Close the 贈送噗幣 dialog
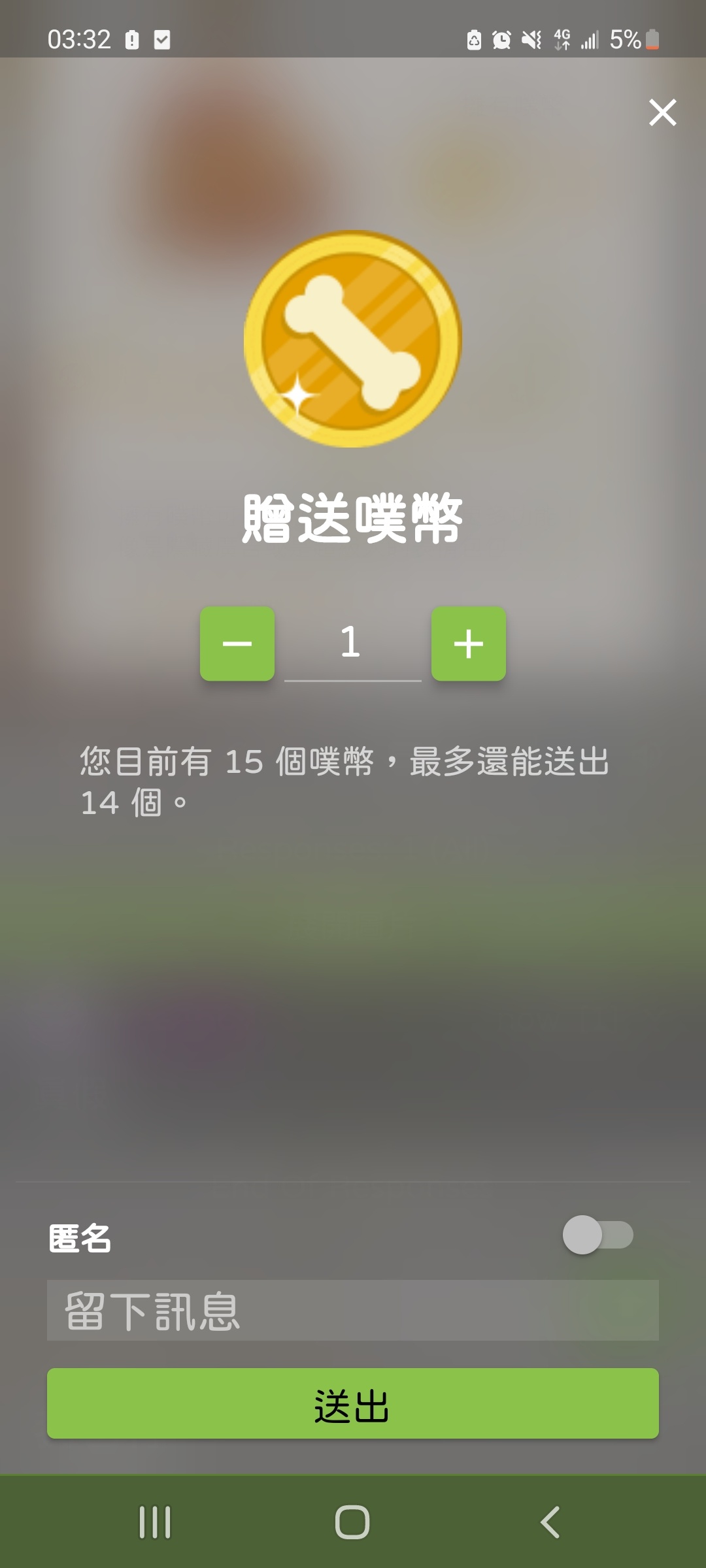 662,112
